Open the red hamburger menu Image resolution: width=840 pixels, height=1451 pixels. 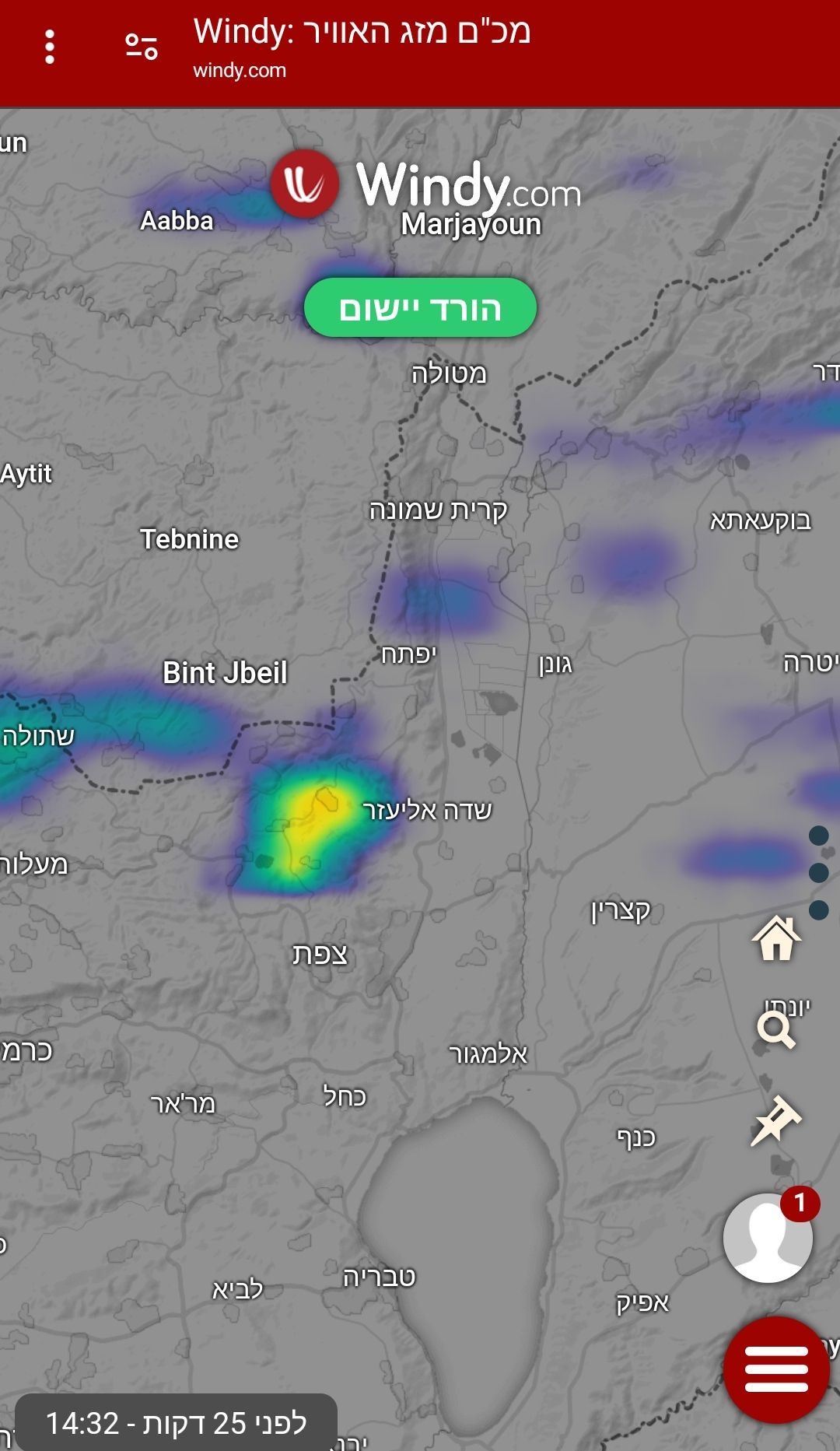776,1369
